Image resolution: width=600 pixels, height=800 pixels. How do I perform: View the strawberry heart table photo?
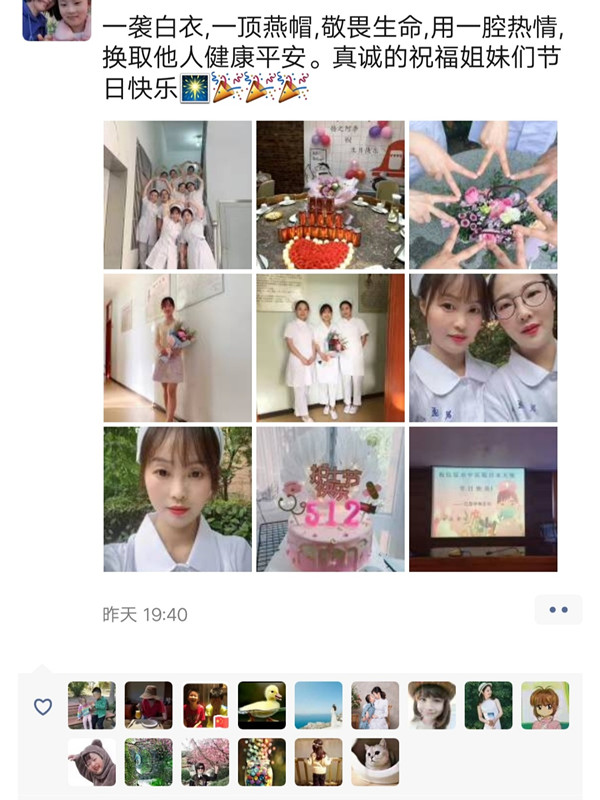330,195
